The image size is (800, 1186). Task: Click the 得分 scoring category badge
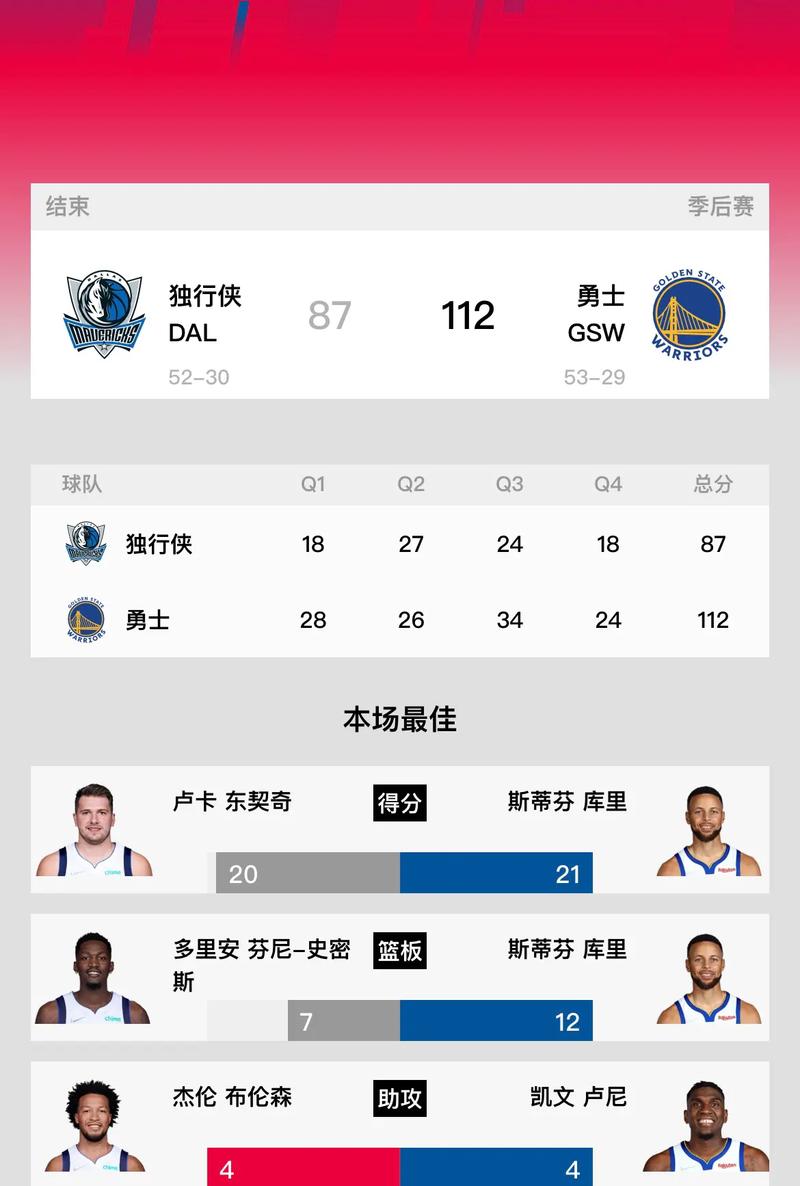pos(399,805)
